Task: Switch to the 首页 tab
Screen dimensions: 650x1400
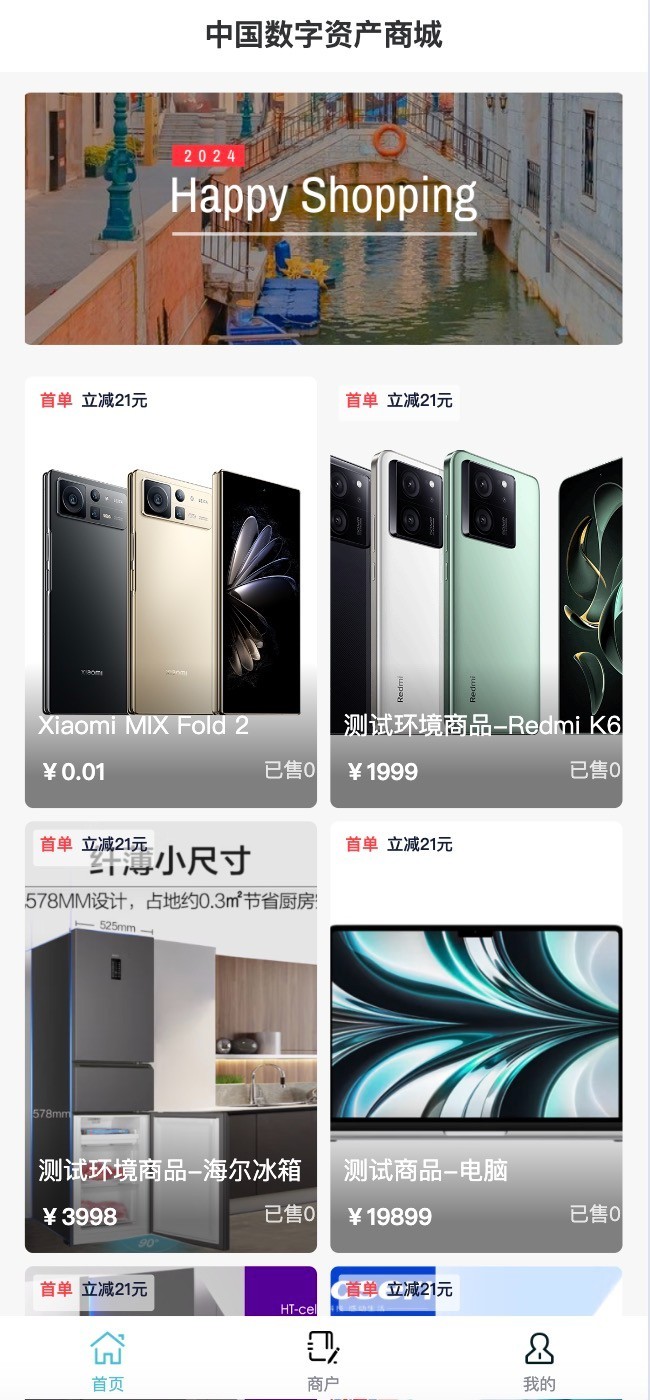Action: [108, 1360]
